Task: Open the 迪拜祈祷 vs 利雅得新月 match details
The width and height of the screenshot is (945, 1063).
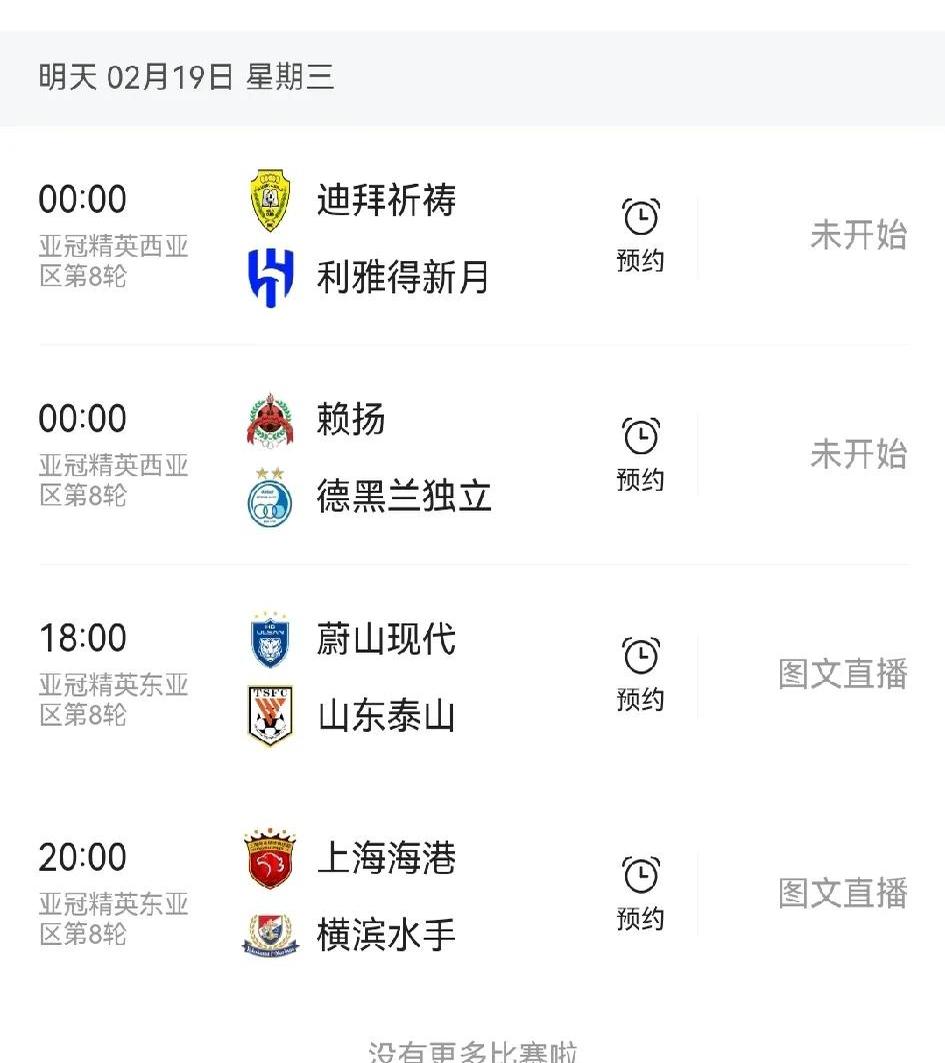Action: tap(400, 238)
